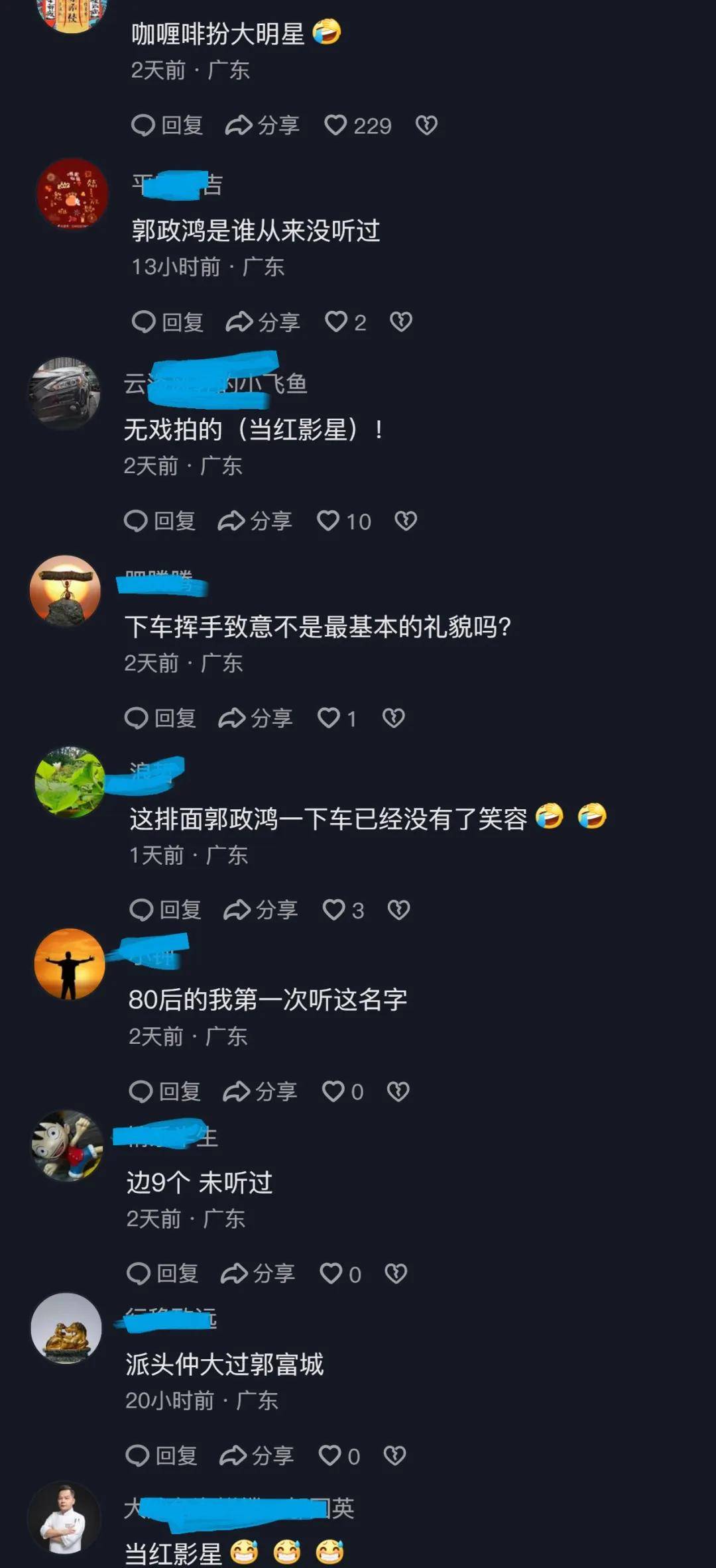Reply to "这排面郭政鸿一下车已经没有了笑容"

tap(165, 910)
